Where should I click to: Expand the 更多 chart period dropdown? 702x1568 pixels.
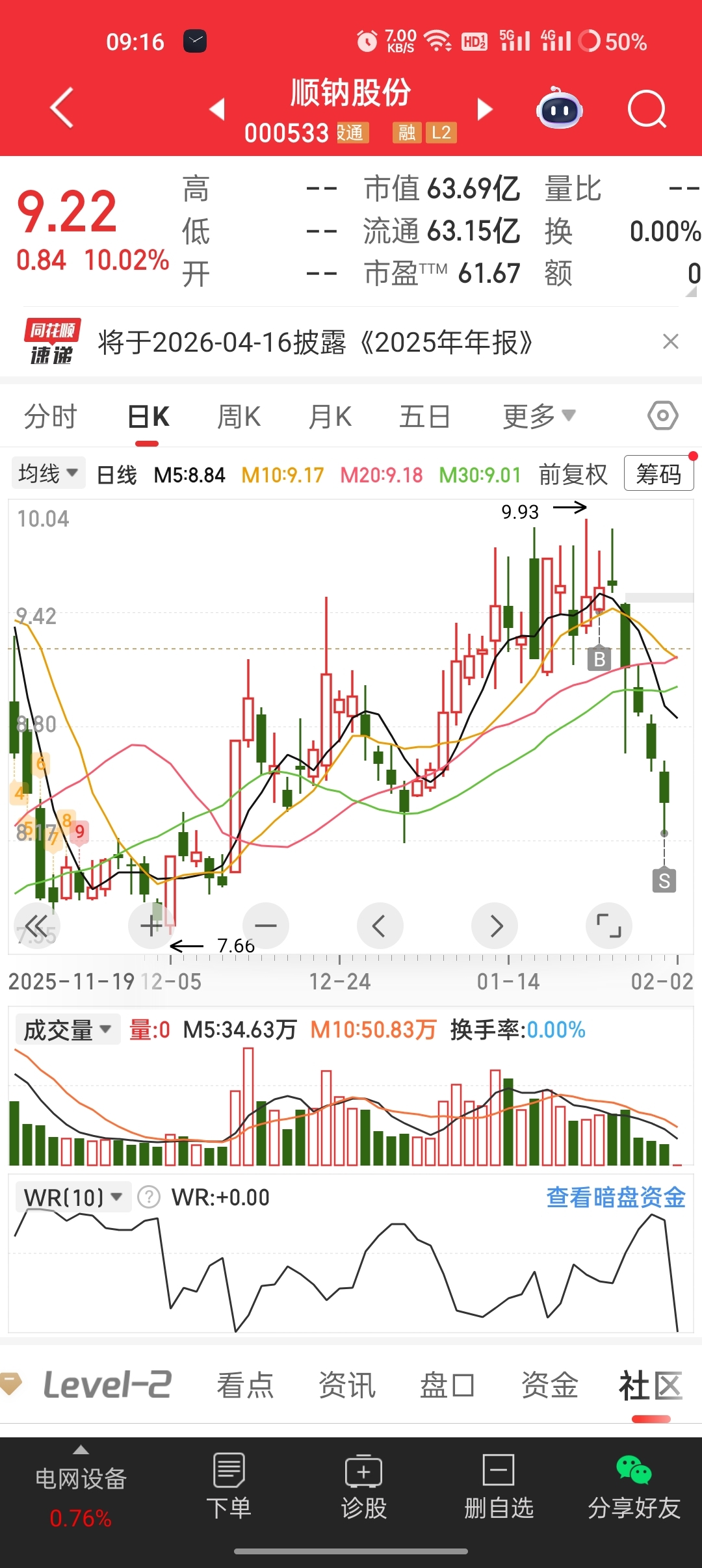coord(538,416)
